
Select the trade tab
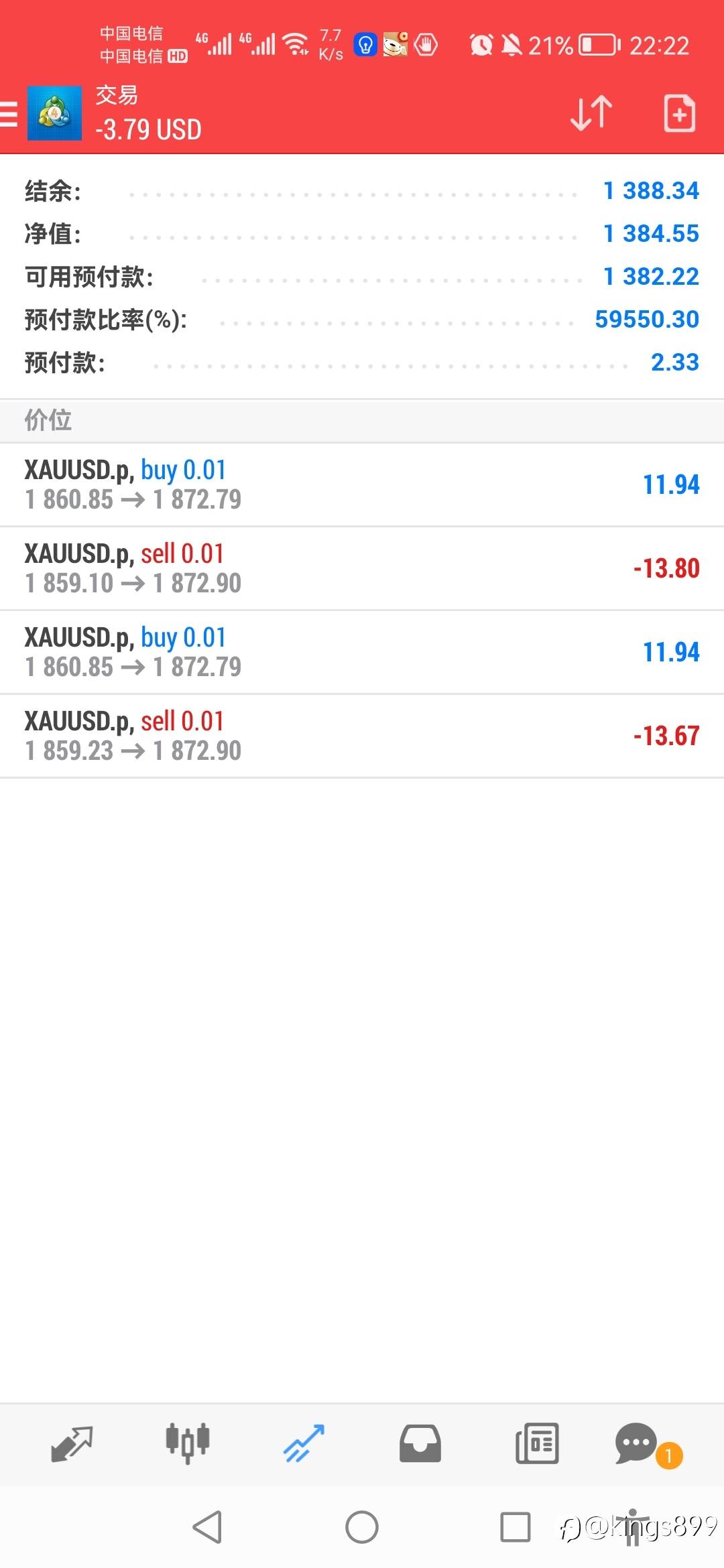304,1443
